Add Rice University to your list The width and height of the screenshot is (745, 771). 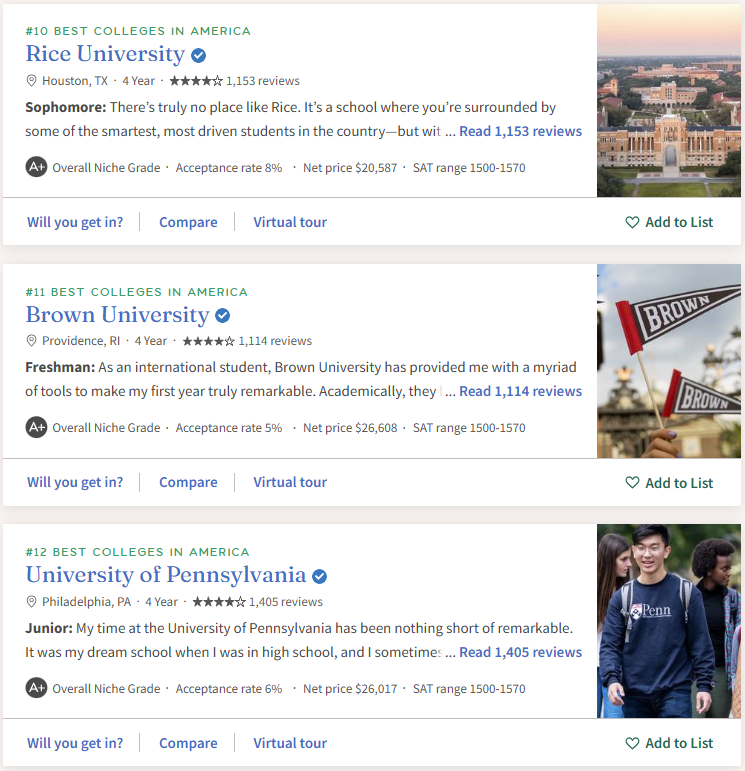coord(669,222)
